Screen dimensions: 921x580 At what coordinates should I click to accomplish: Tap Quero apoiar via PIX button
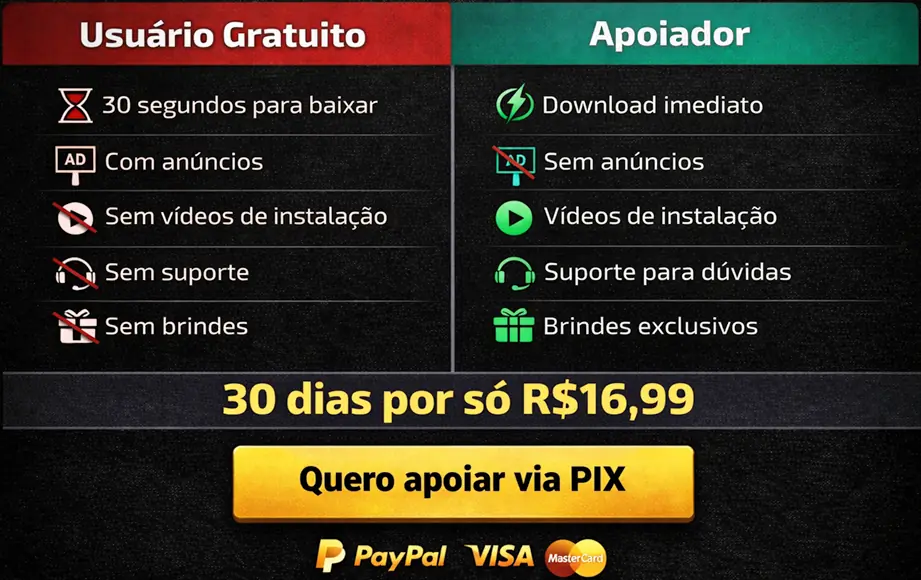click(x=462, y=481)
